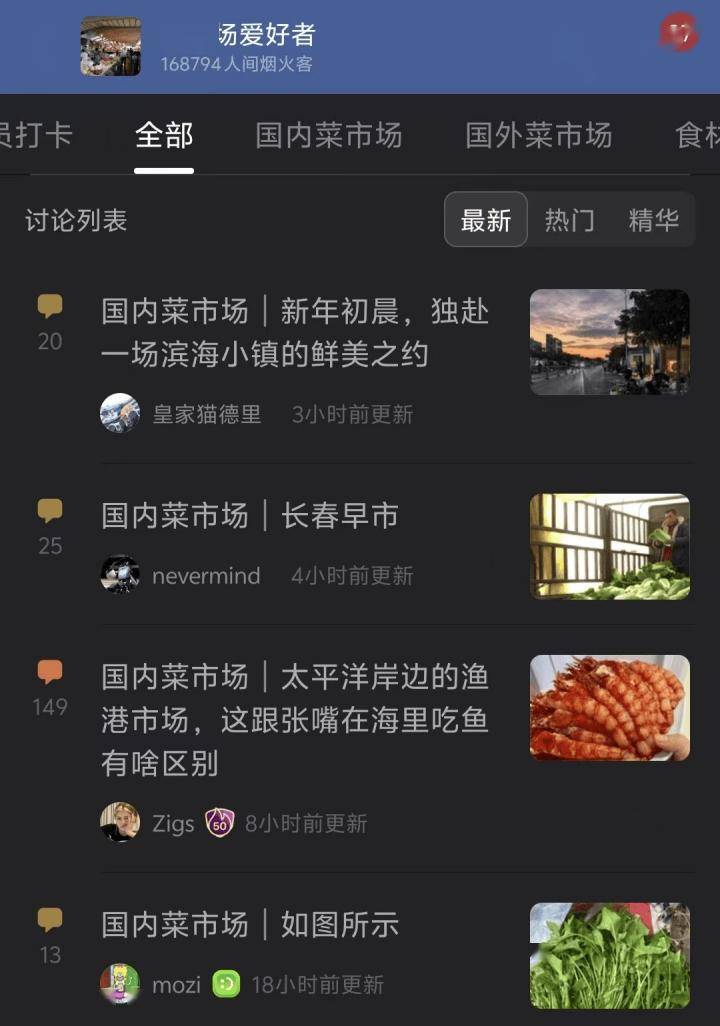720x1026 pixels.
Task: Open the 长春早市 post
Action: (250, 516)
